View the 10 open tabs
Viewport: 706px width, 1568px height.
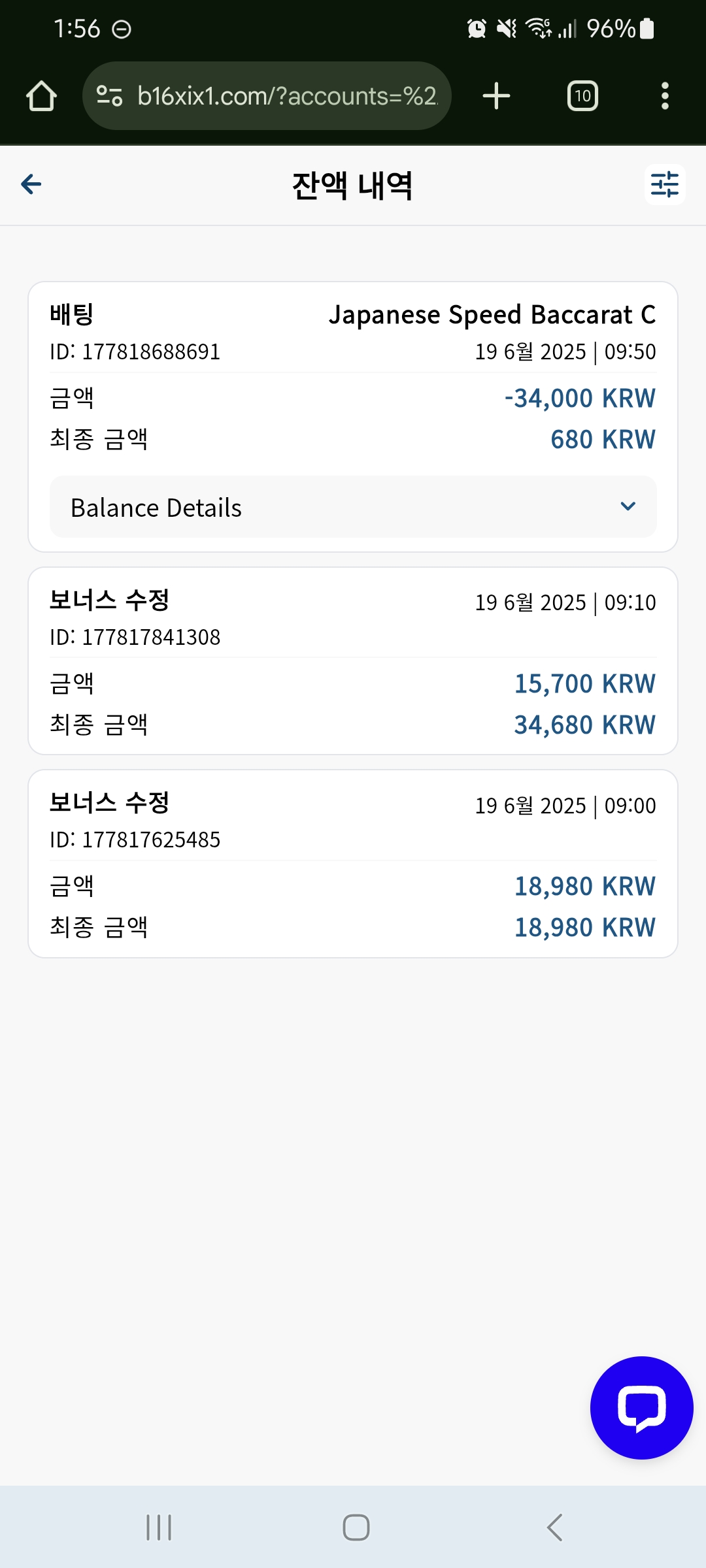(x=582, y=96)
